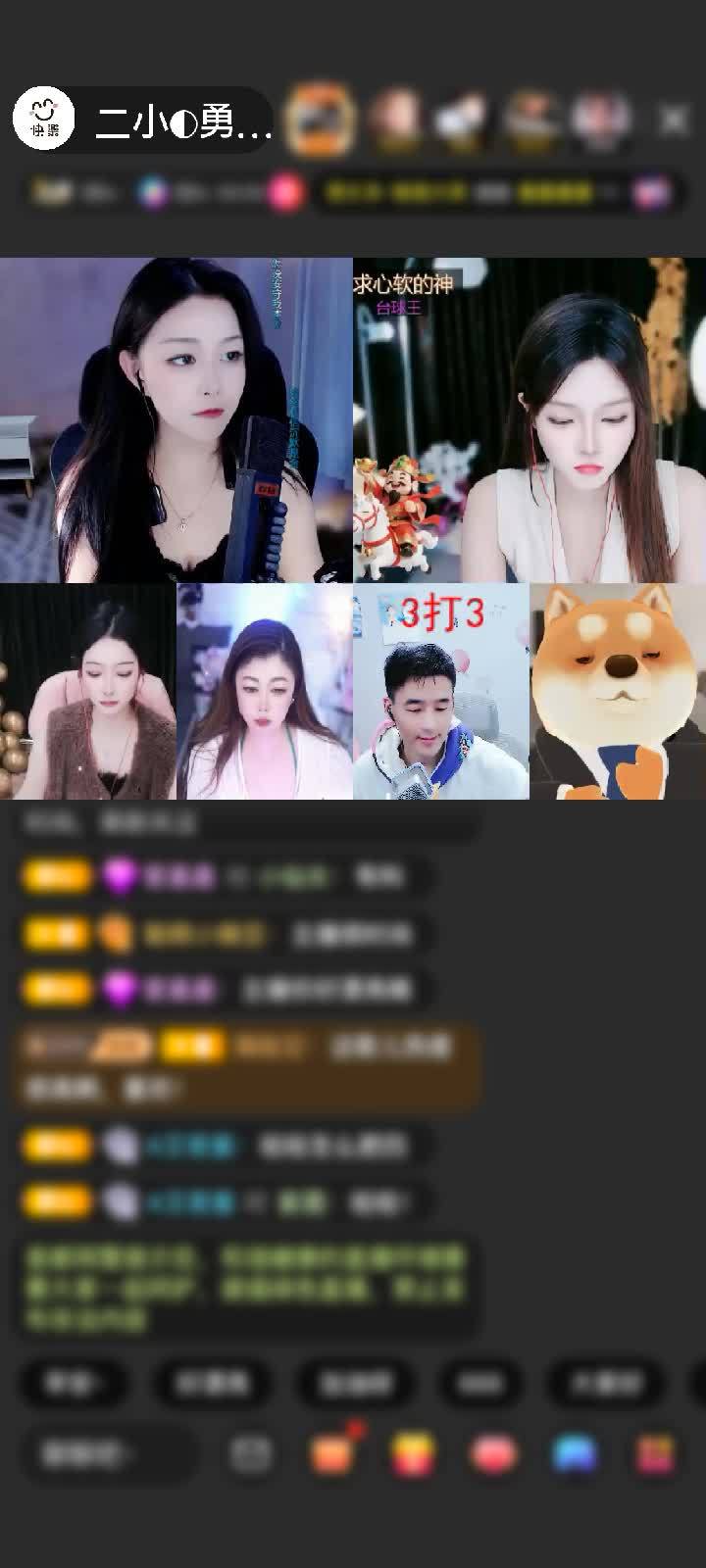
Task: Expand the pink live ranking pill
Action: (x=284, y=192)
